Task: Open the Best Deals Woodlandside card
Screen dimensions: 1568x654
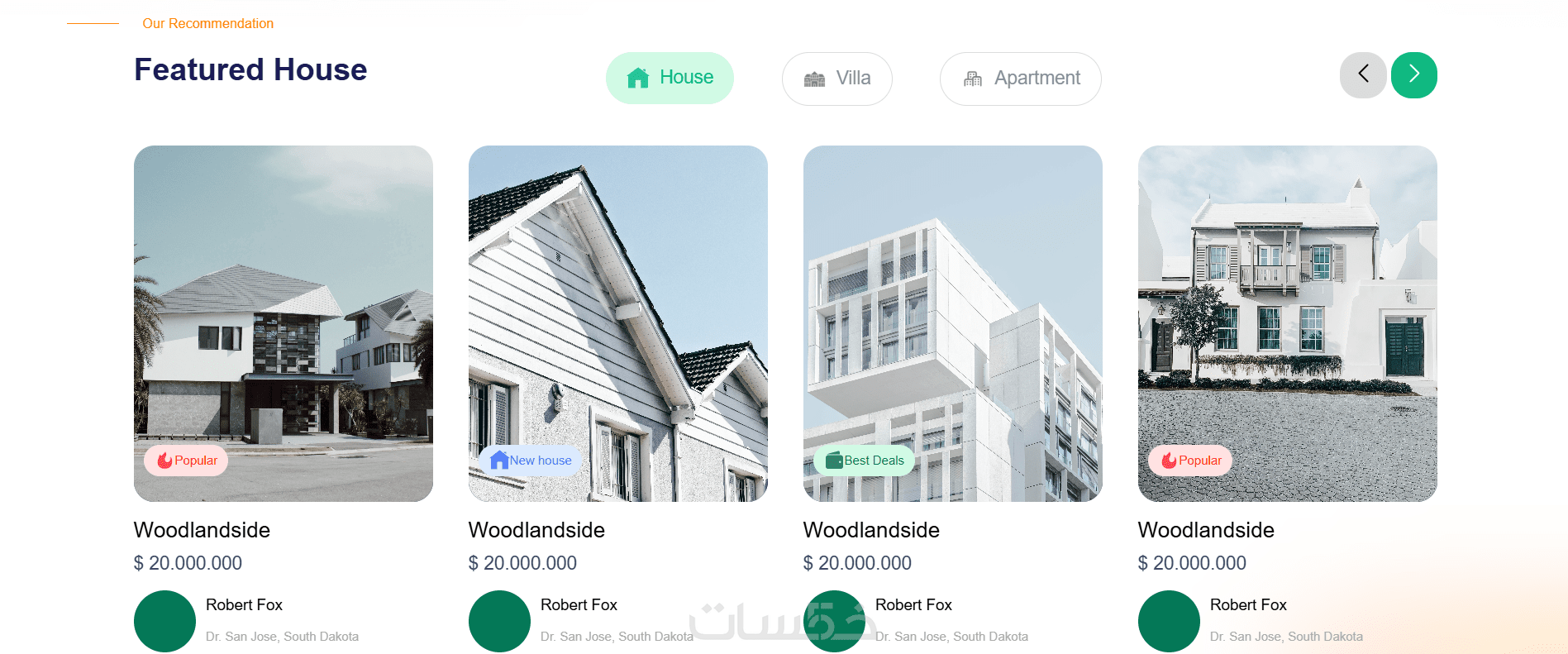Action: (952, 323)
